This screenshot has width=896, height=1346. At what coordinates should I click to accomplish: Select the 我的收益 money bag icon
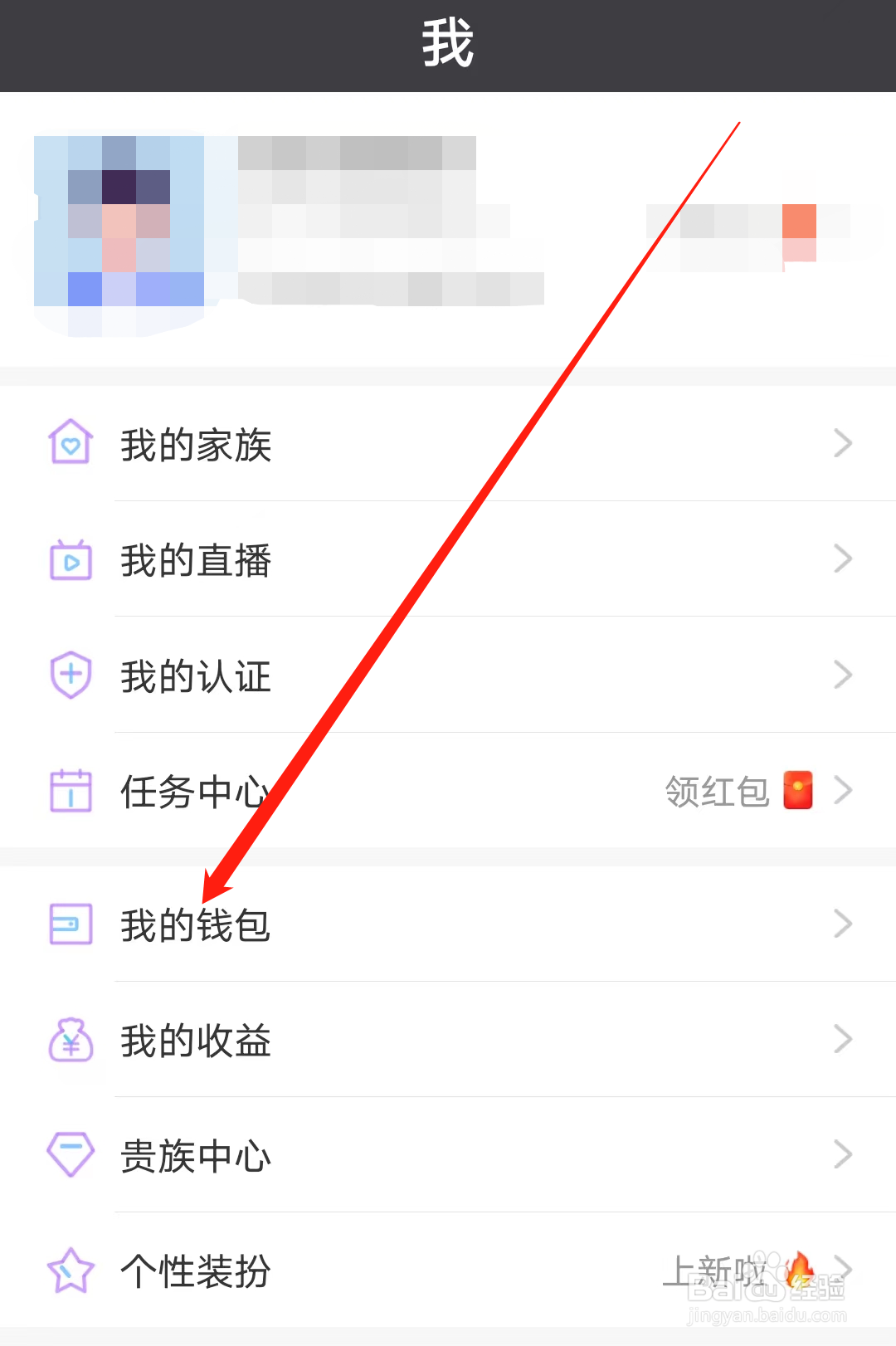point(71,1040)
